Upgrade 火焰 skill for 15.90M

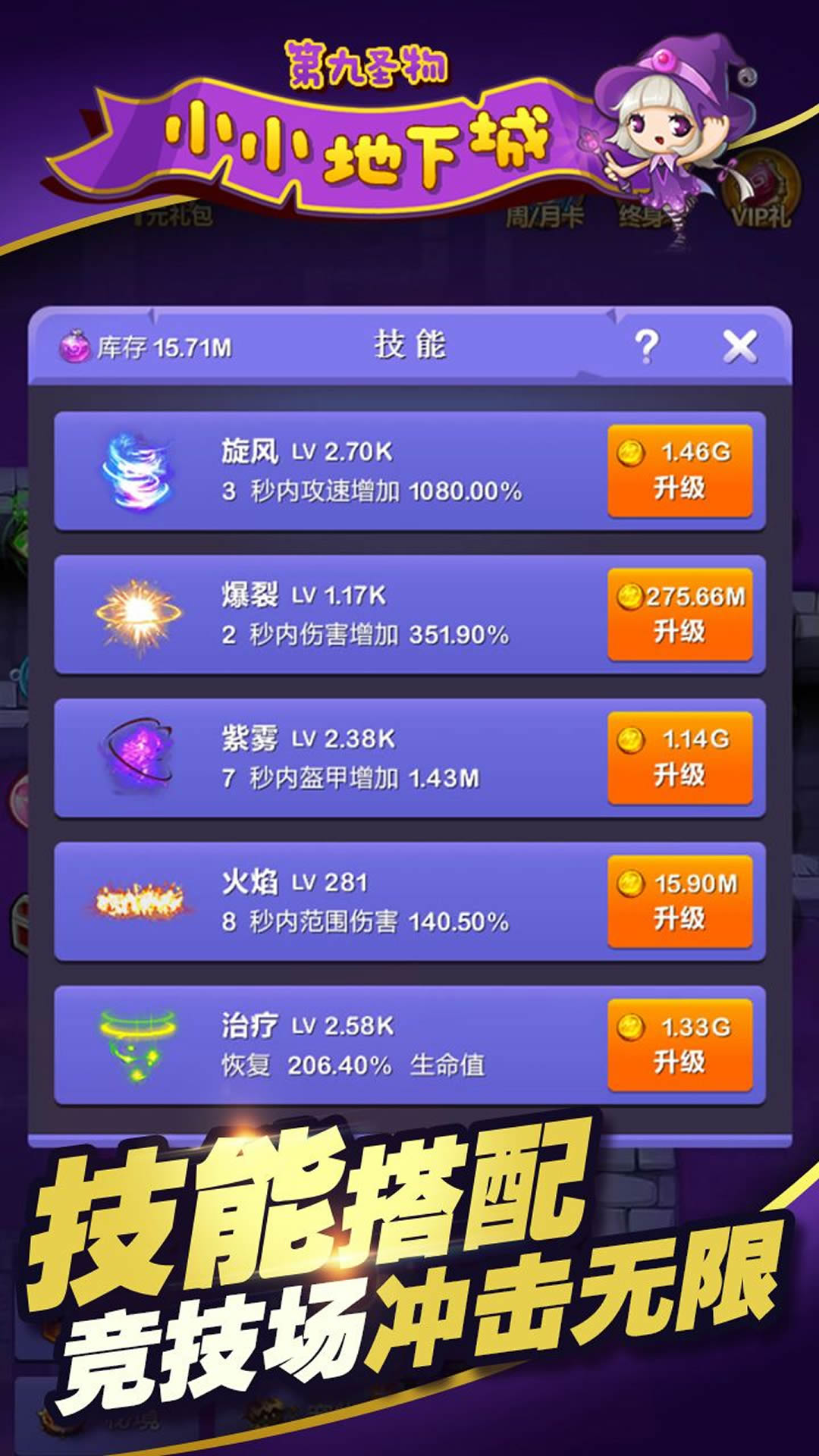(681, 902)
